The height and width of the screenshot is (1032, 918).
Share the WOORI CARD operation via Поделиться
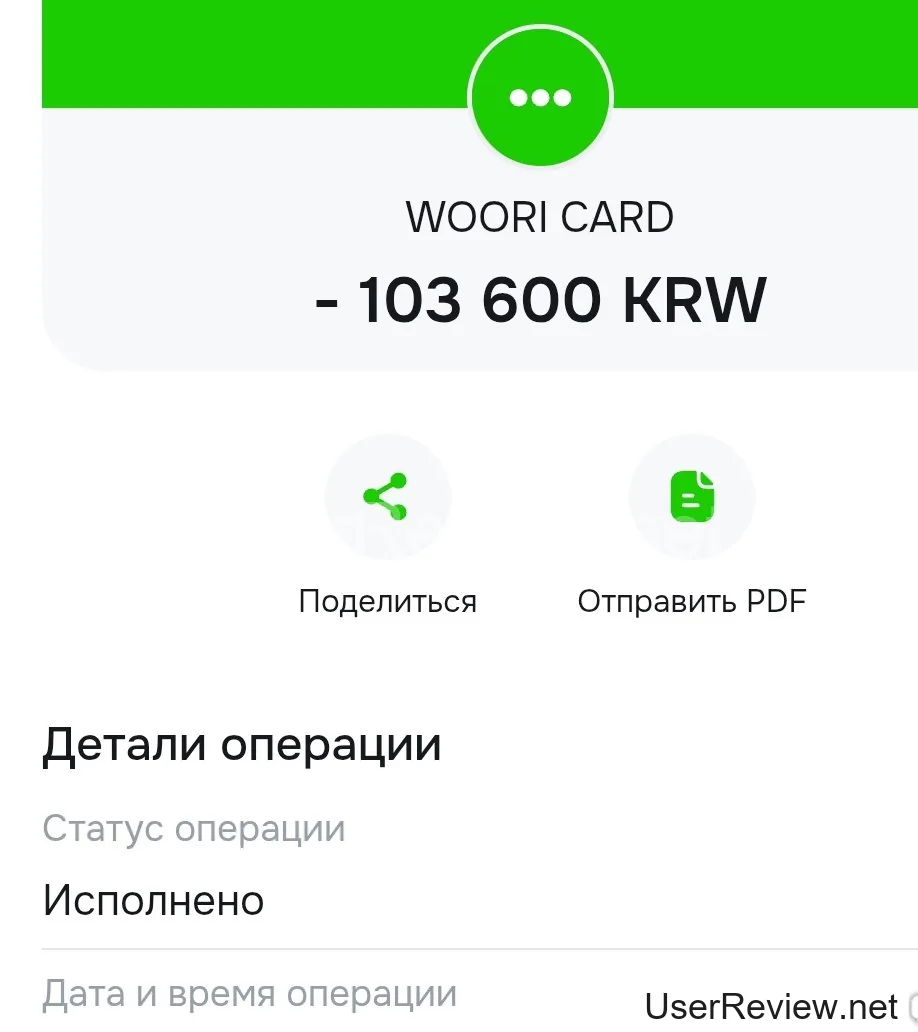click(387, 497)
